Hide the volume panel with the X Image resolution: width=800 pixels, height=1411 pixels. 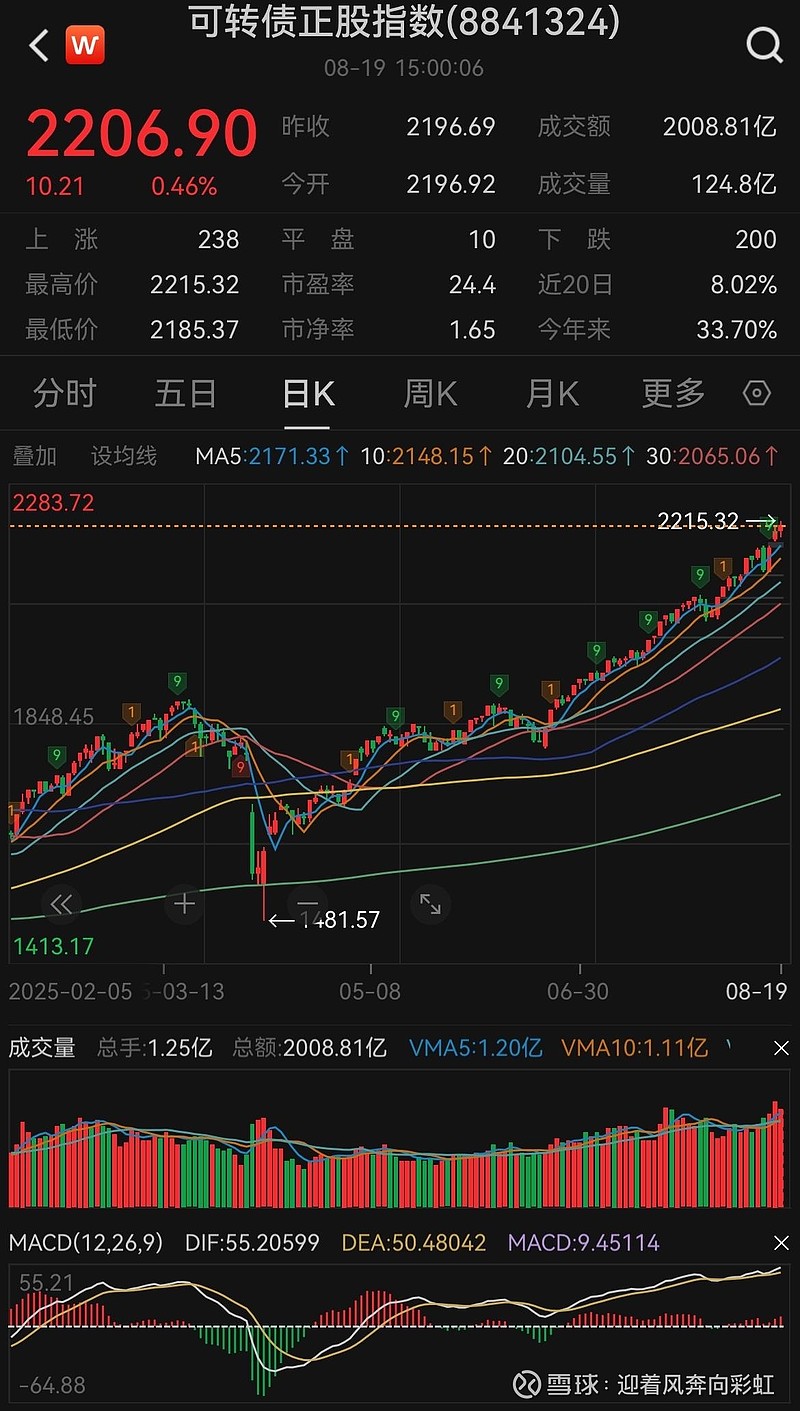(779, 1048)
